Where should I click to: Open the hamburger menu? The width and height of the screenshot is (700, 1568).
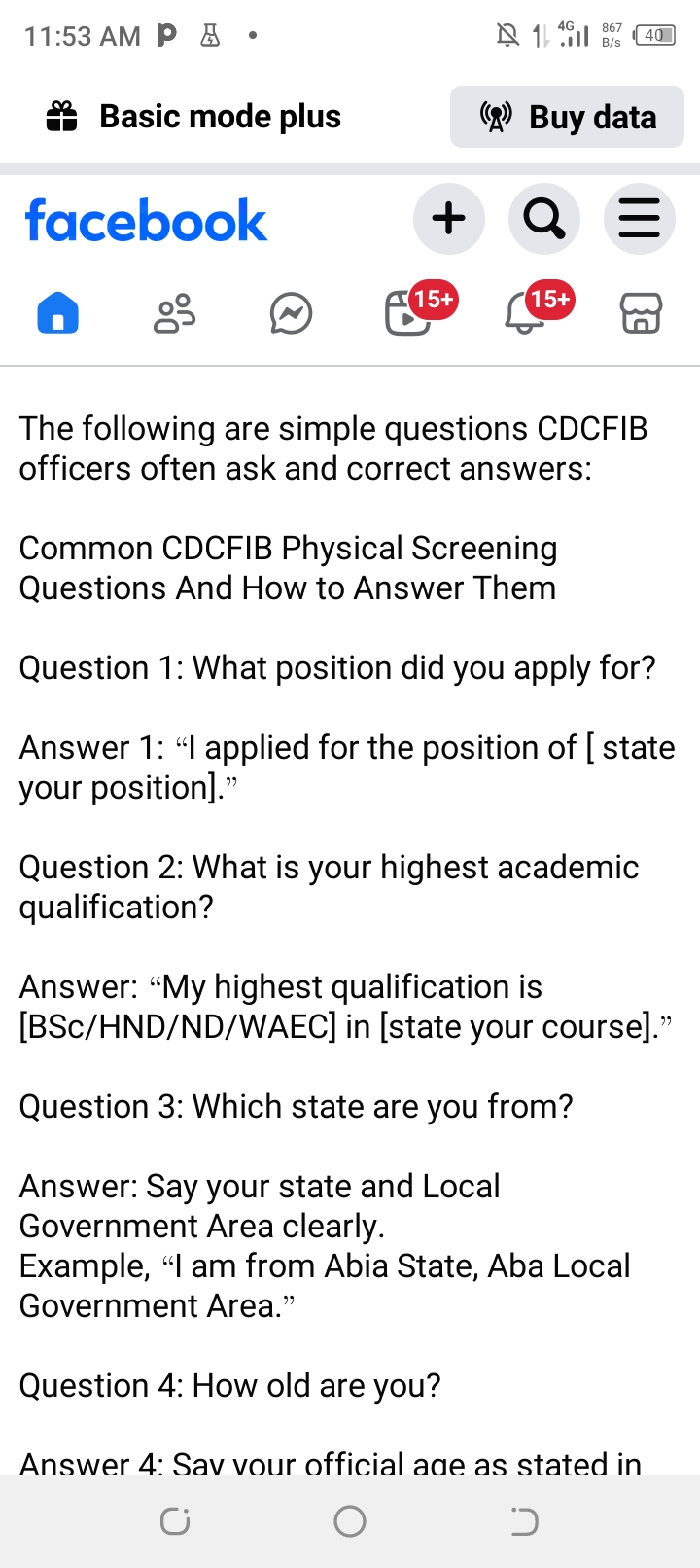639,219
